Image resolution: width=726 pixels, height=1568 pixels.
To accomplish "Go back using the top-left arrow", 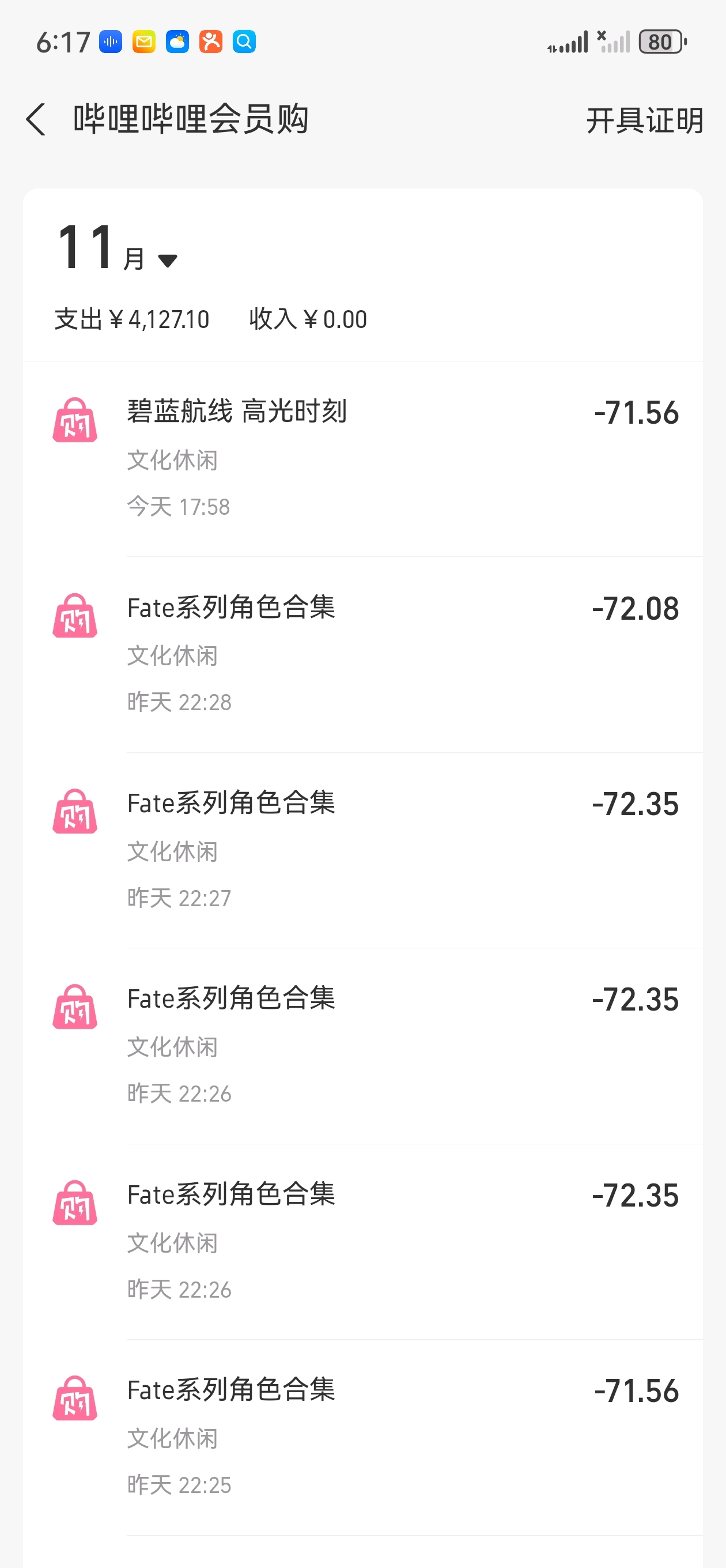I will pos(36,119).
